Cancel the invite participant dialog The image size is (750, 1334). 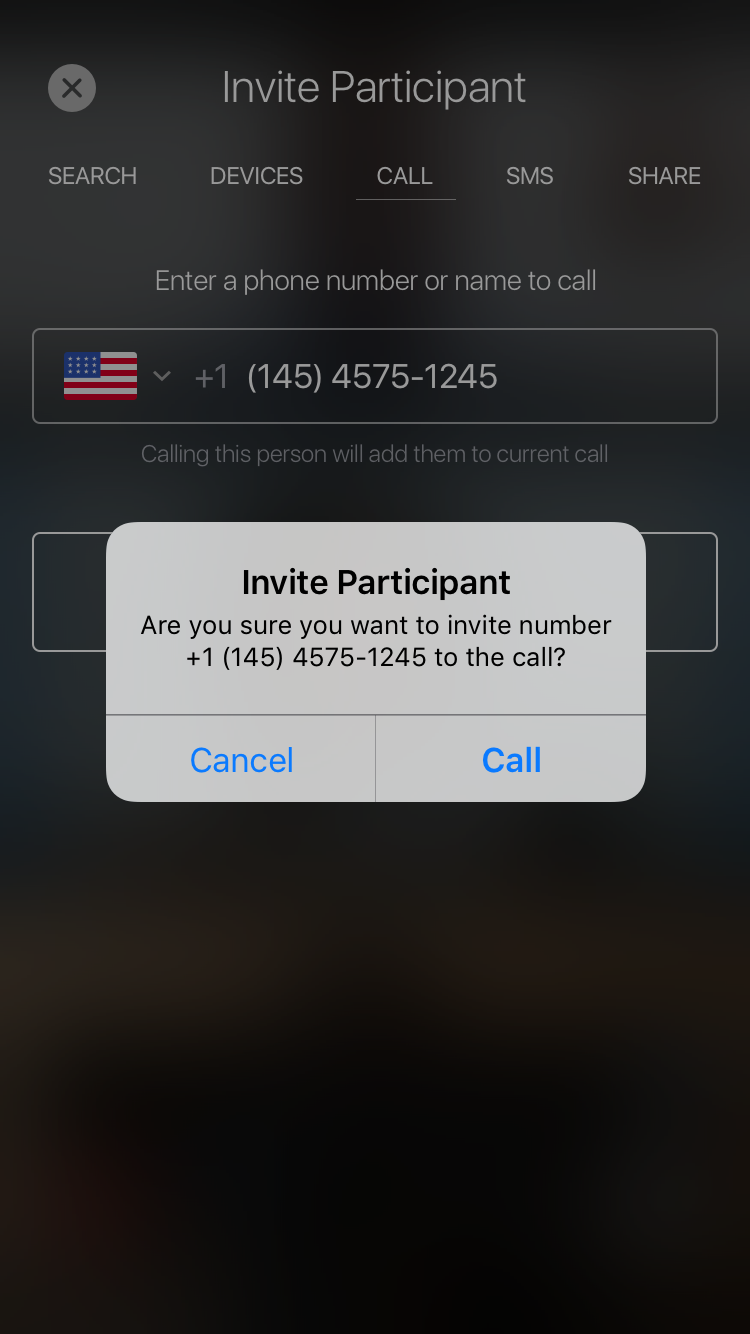pos(241,759)
